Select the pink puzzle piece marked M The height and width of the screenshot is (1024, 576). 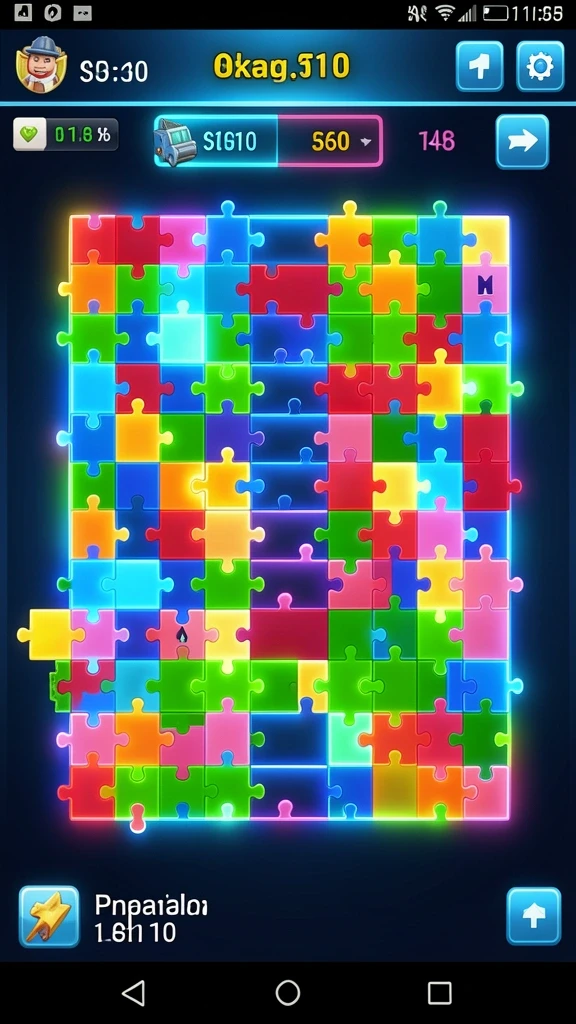click(486, 285)
